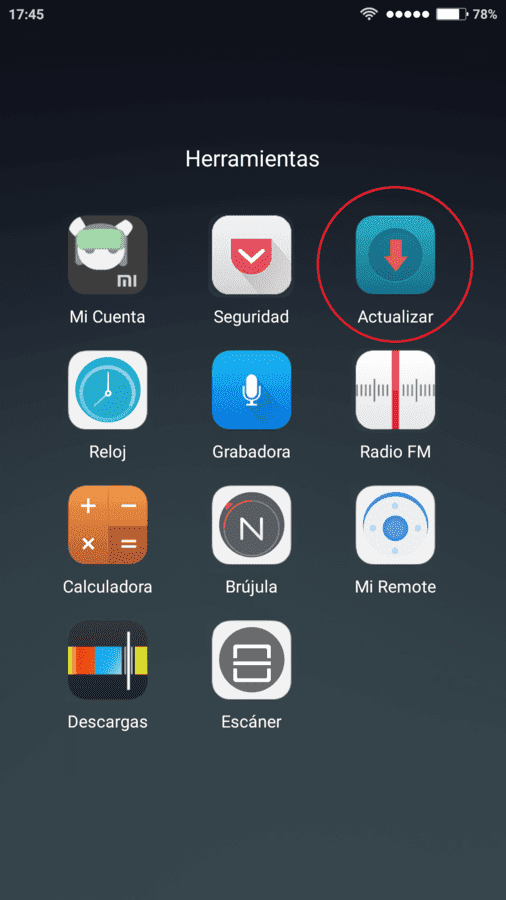Open the Reloj clock app
Image resolution: width=506 pixels, height=900 pixels.
[x=107, y=390]
